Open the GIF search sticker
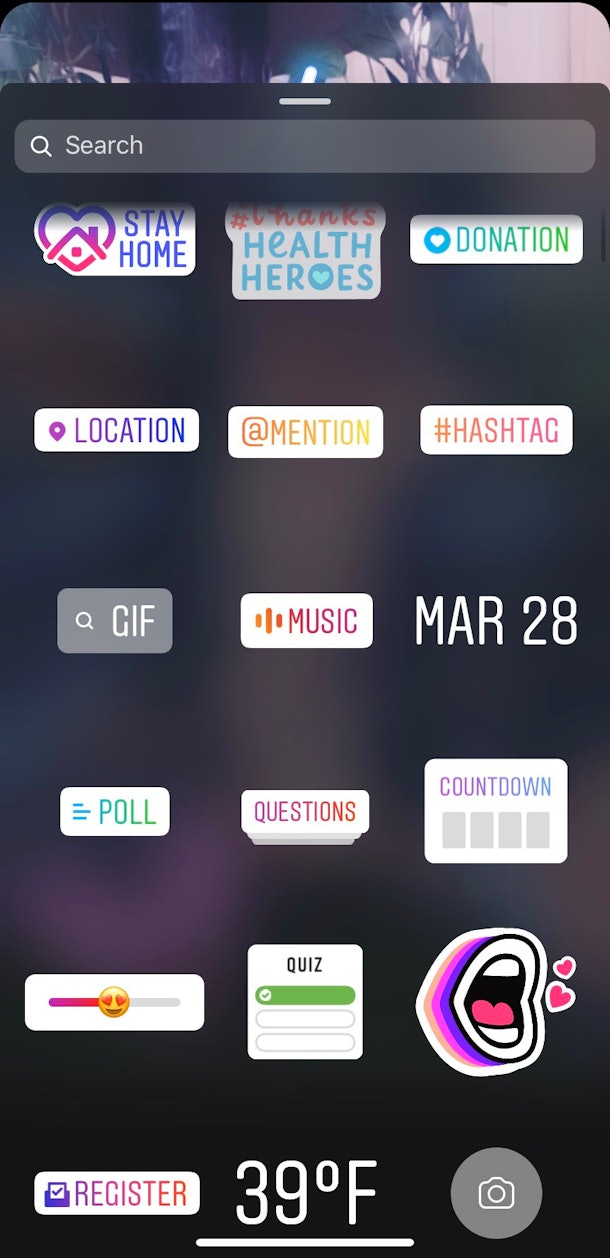 [115, 621]
